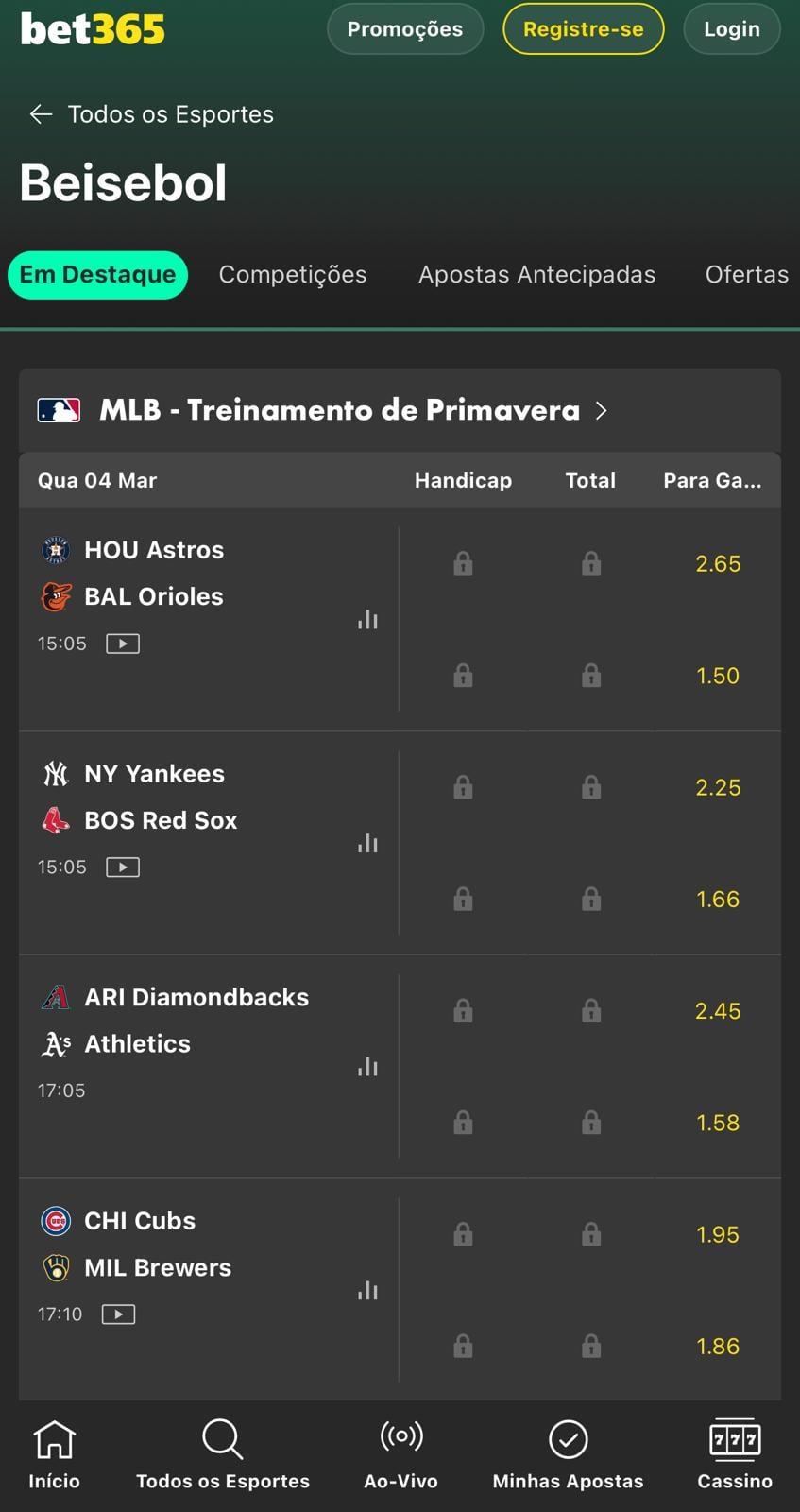Open the Login page

pyautogui.click(x=732, y=28)
